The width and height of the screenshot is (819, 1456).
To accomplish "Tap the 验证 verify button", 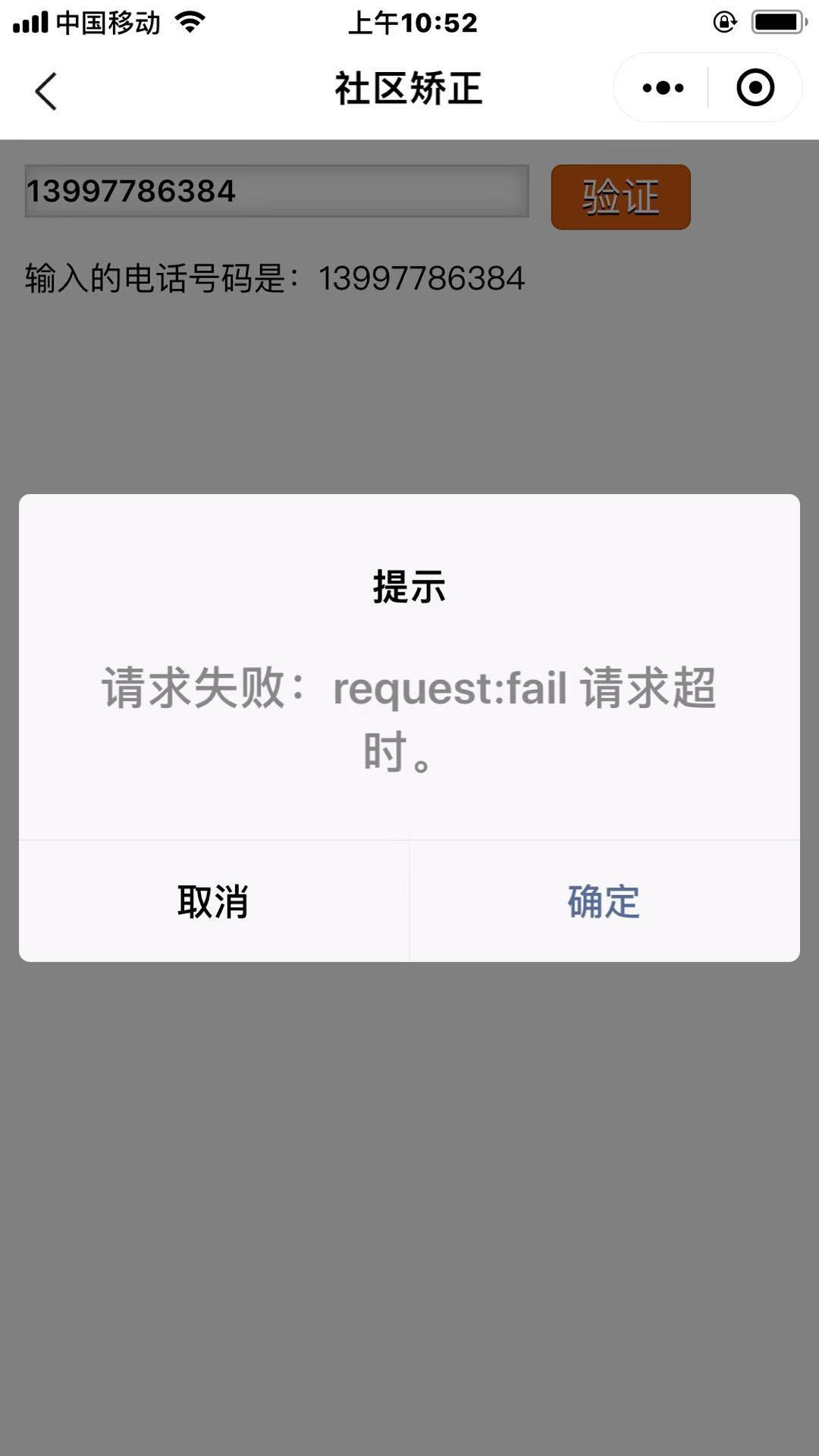I will [x=620, y=197].
